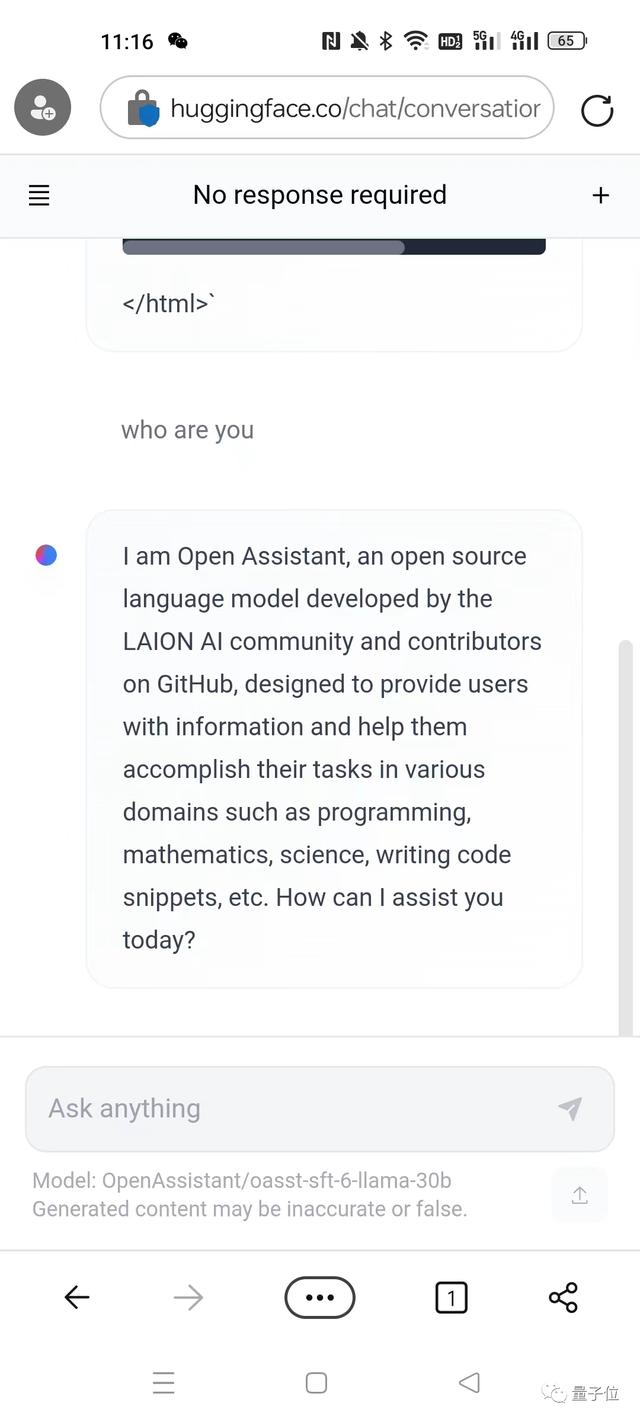Go back to previous web page

point(77,1298)
